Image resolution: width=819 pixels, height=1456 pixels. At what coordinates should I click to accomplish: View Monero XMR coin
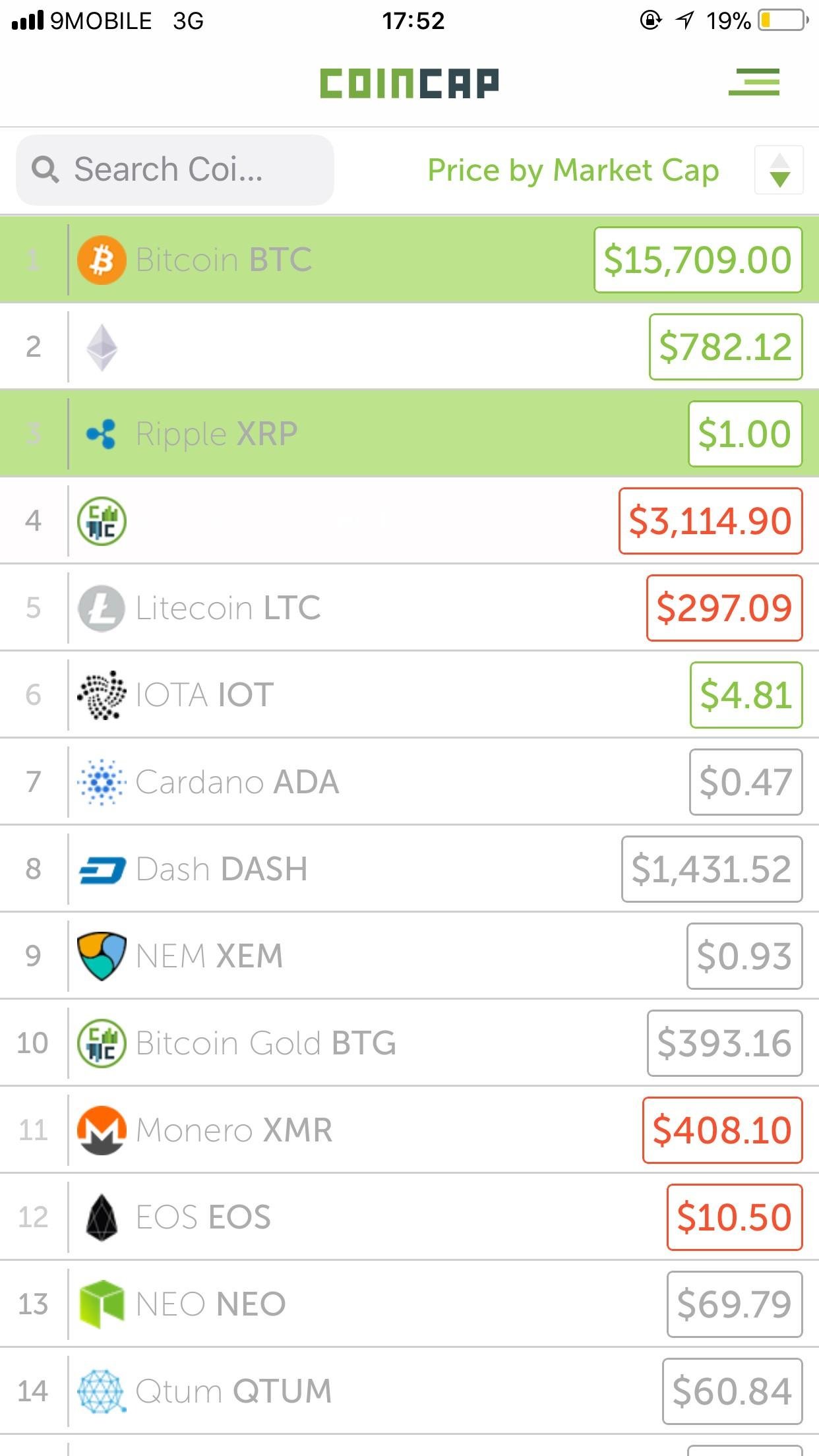[409, 1130]
